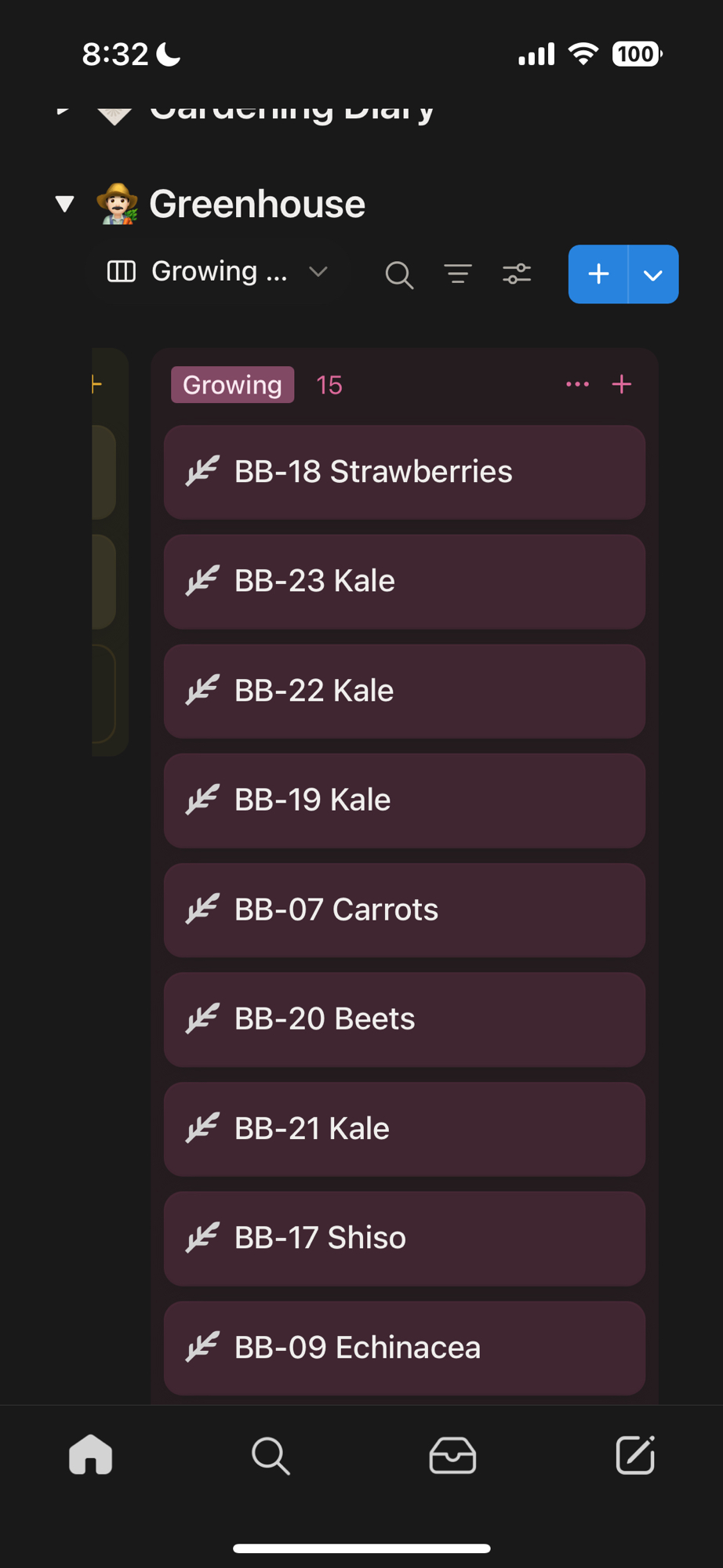This screenshot has height=1568, width=723.
Task: Open the Growing column options menu
Action: (x=577, y=384)
